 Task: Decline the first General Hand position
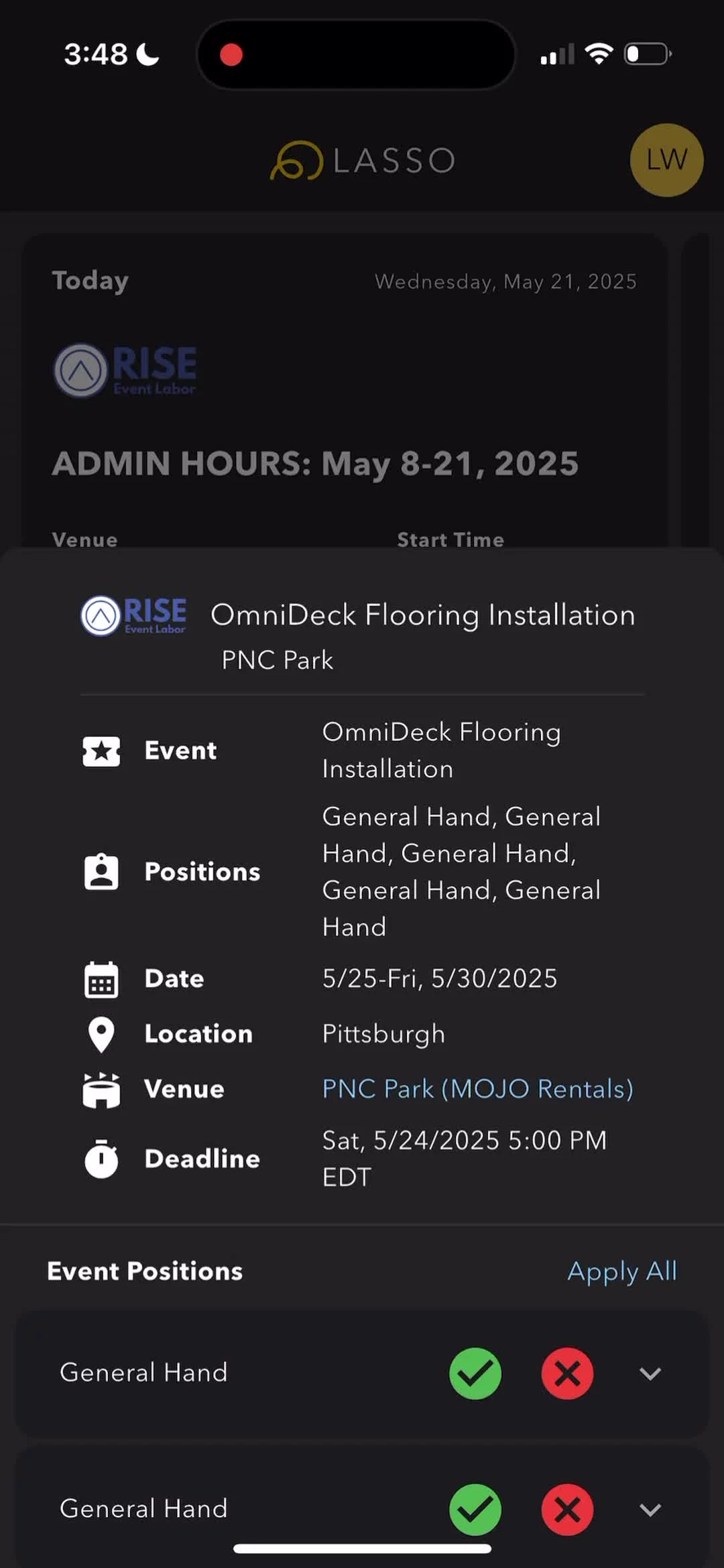pos(567,1374)
